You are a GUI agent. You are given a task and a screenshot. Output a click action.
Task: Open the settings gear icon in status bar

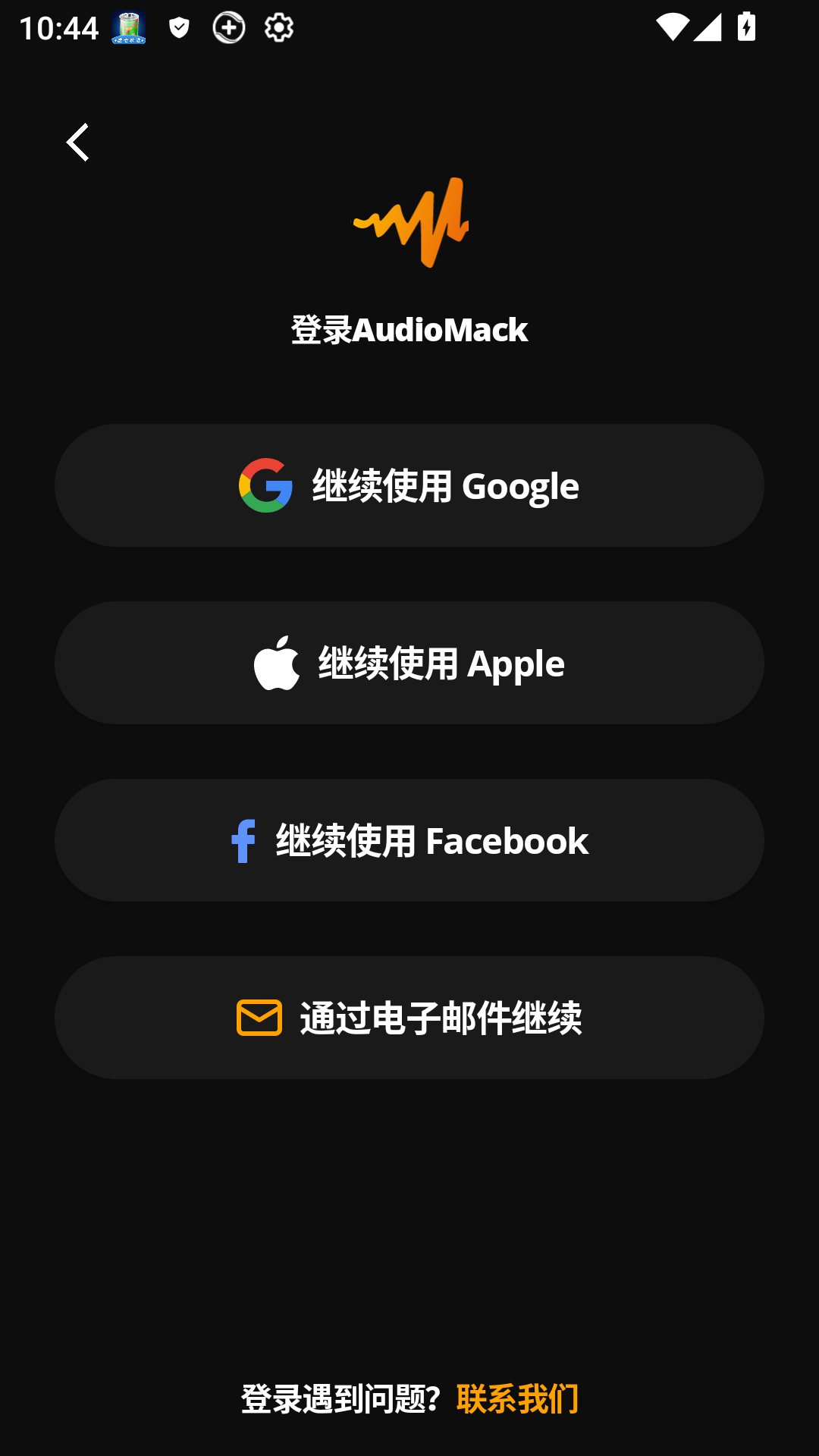[278, 27]
